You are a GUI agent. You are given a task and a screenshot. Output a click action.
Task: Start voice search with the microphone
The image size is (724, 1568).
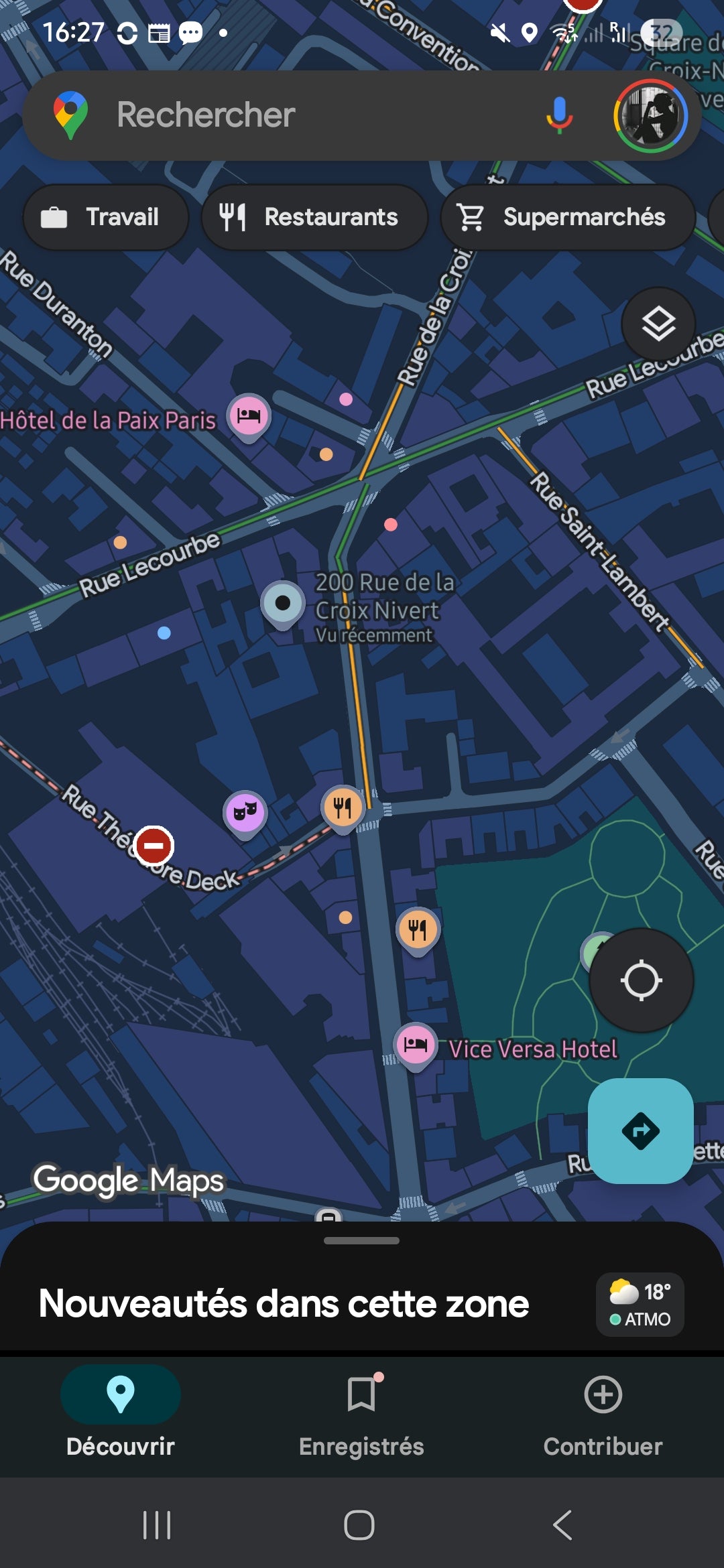[x=559, y=115]
